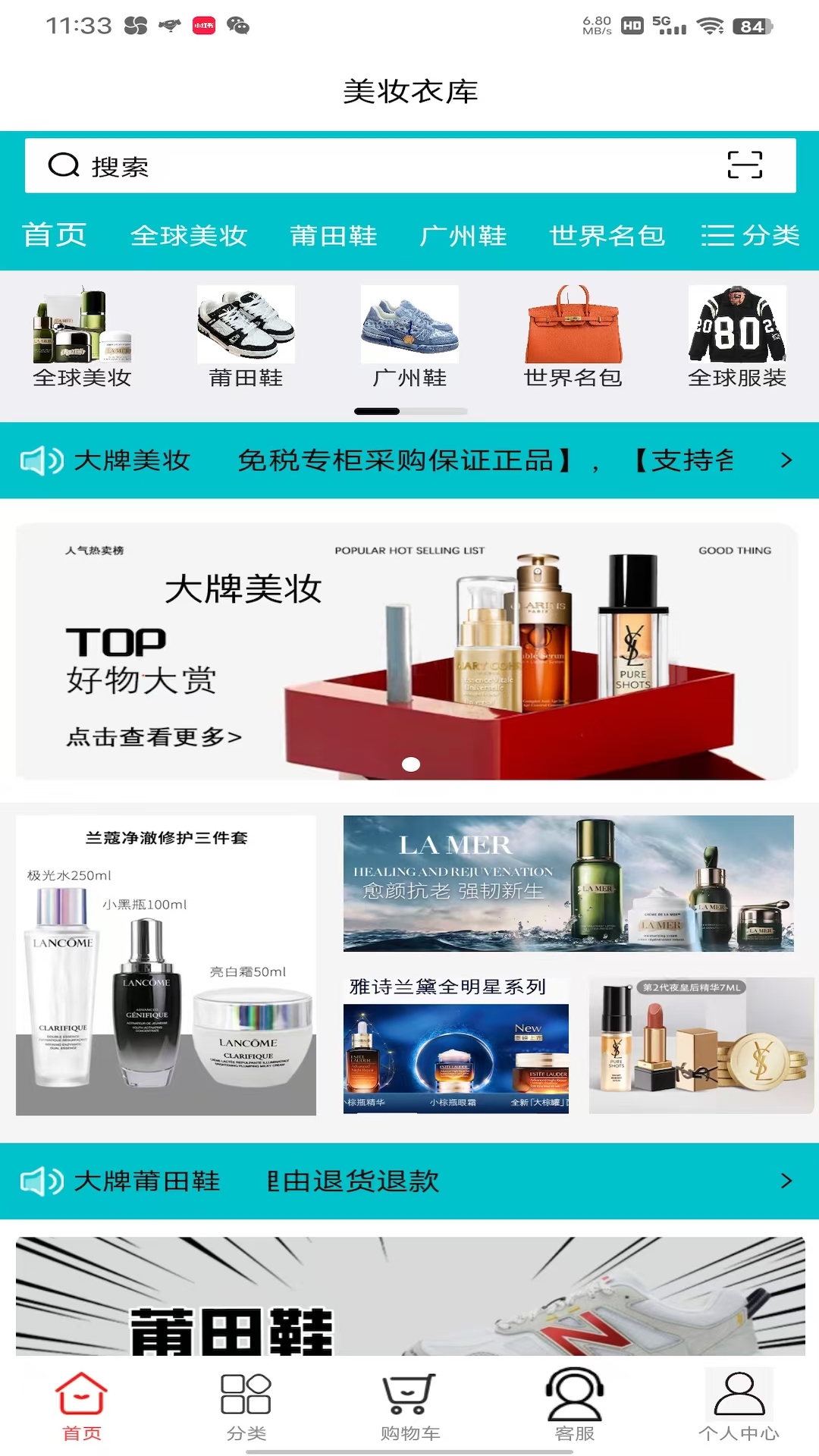Open the 全球服装 category tile
This screenshot has height=1456, width=819.
pyautogui.click(x=736, y=337)
